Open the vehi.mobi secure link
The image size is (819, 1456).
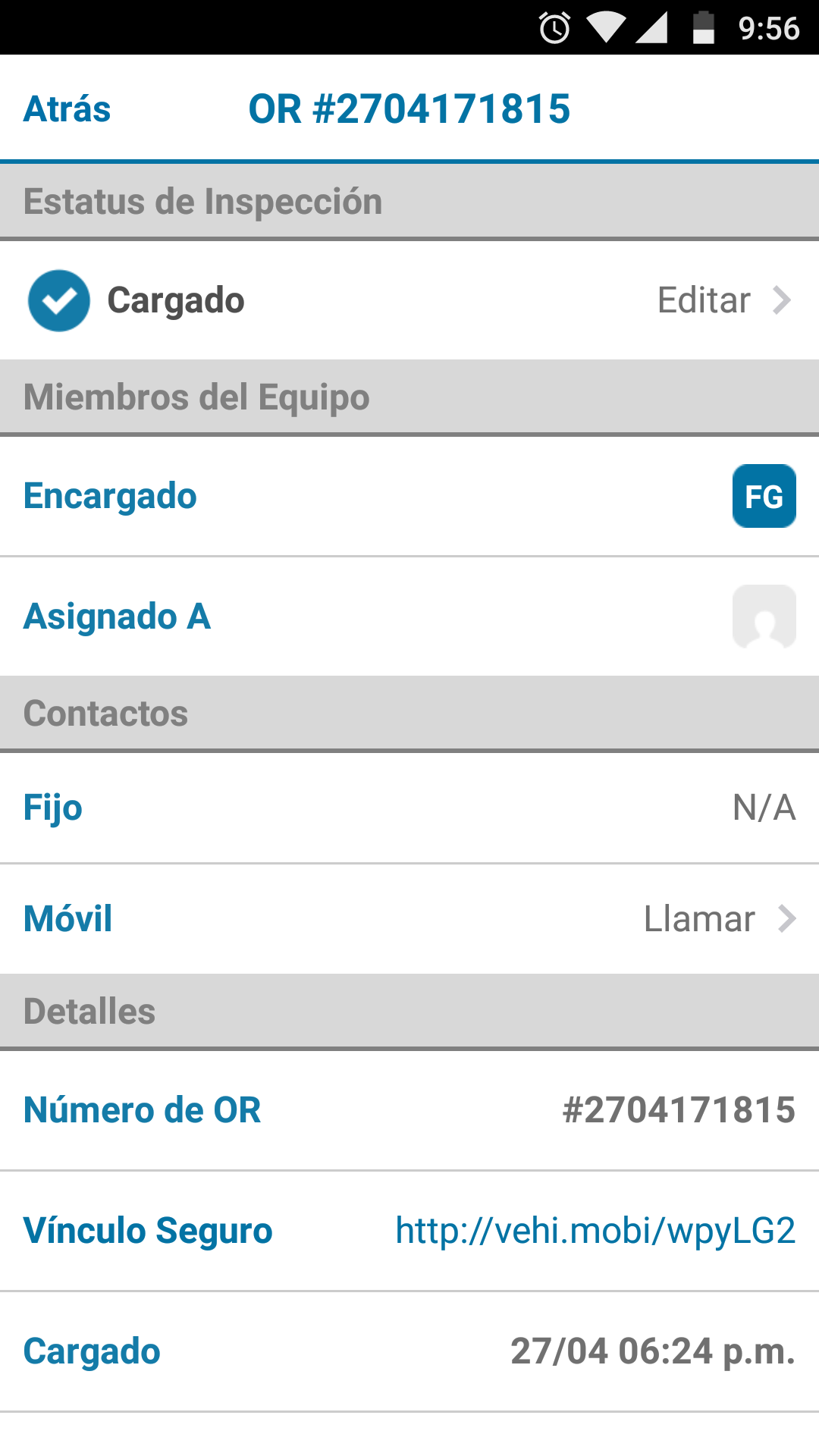(595, 1230)
